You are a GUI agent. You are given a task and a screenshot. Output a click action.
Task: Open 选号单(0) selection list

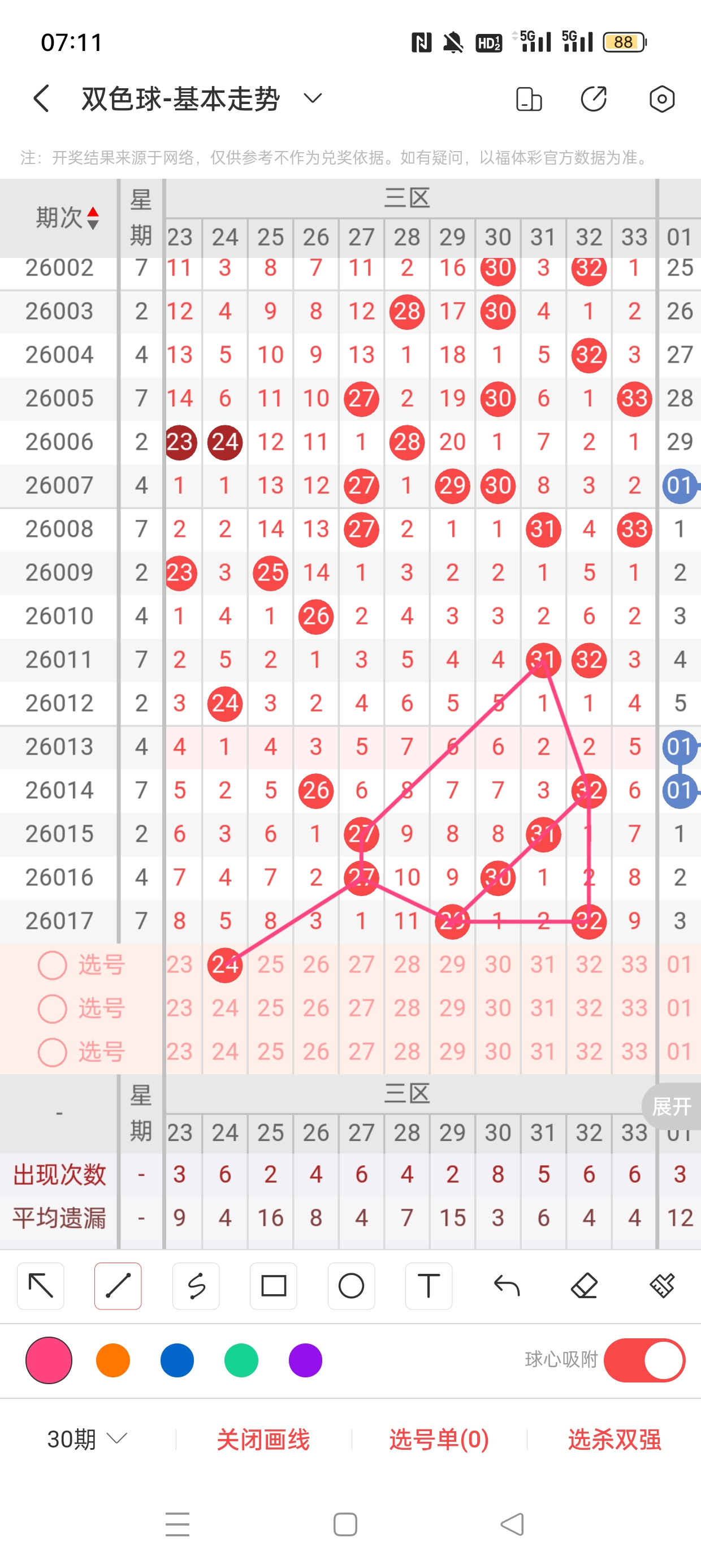[439, 1439]
